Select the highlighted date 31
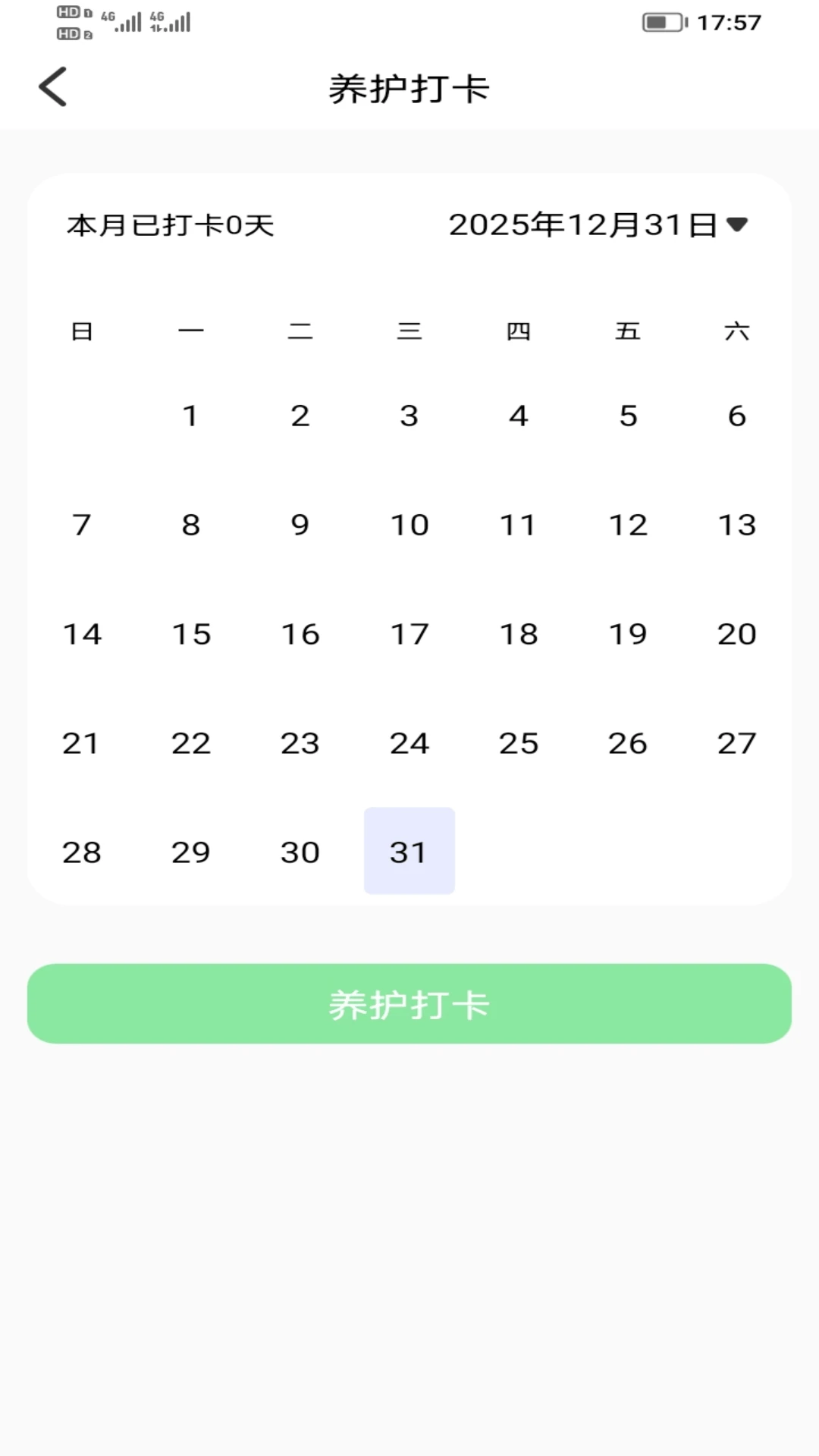Image resolution: width=819 pixels, height=1456 pixels. 409,851
